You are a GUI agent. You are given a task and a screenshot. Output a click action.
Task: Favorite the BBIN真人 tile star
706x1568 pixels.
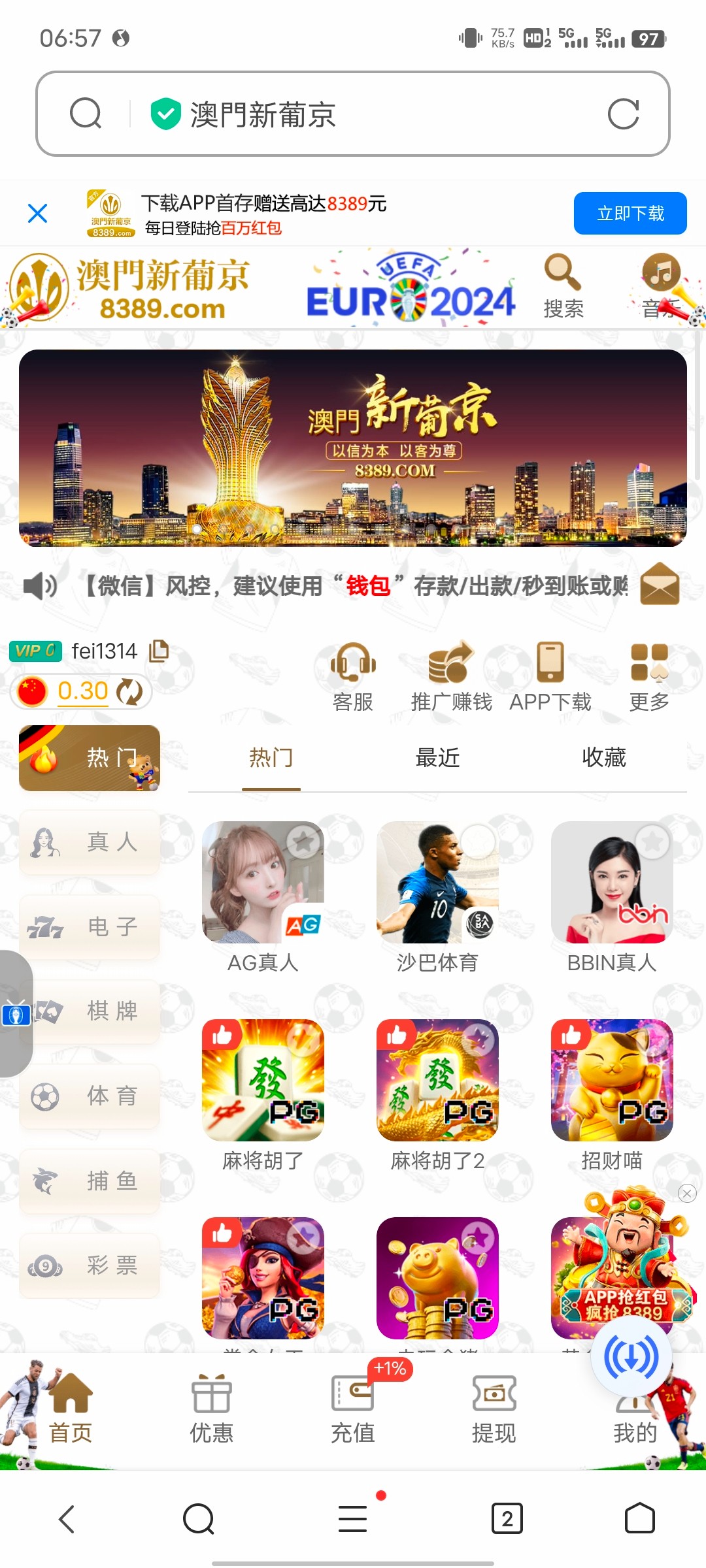tap(652, 841)
